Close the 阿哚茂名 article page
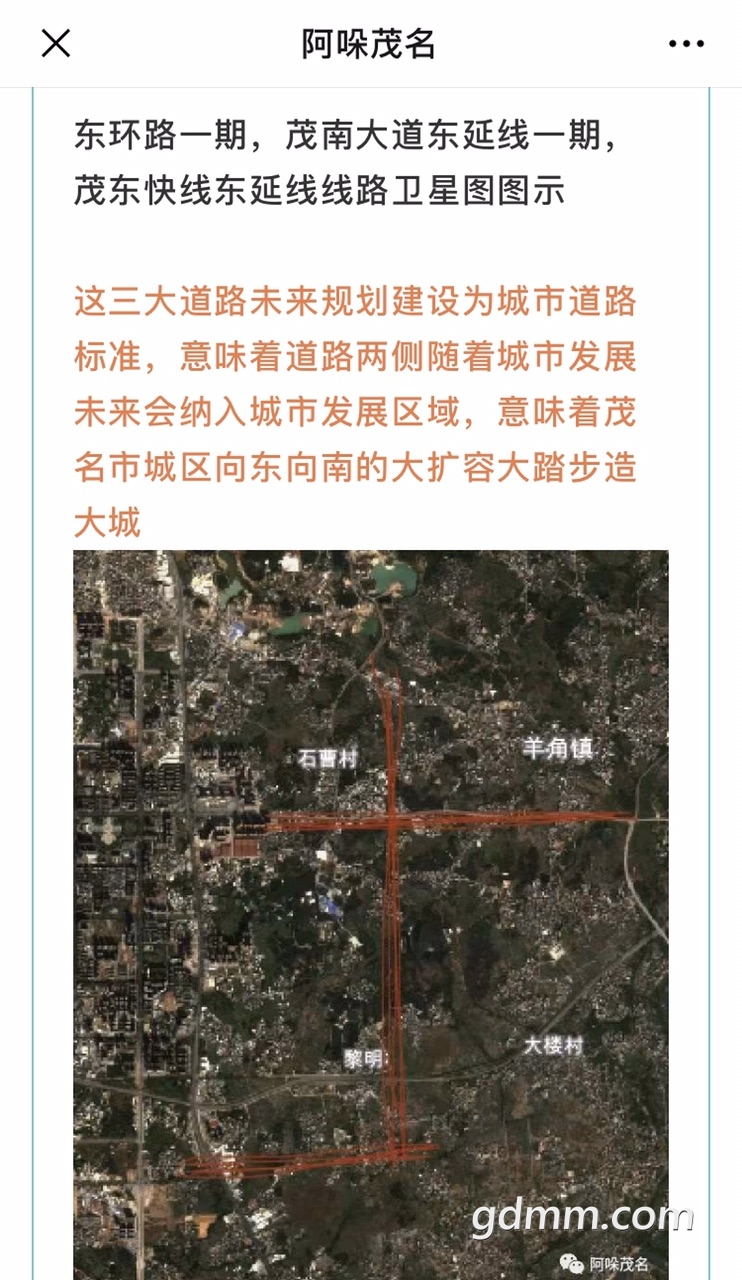742x1280 pixels. click(55, 43)
